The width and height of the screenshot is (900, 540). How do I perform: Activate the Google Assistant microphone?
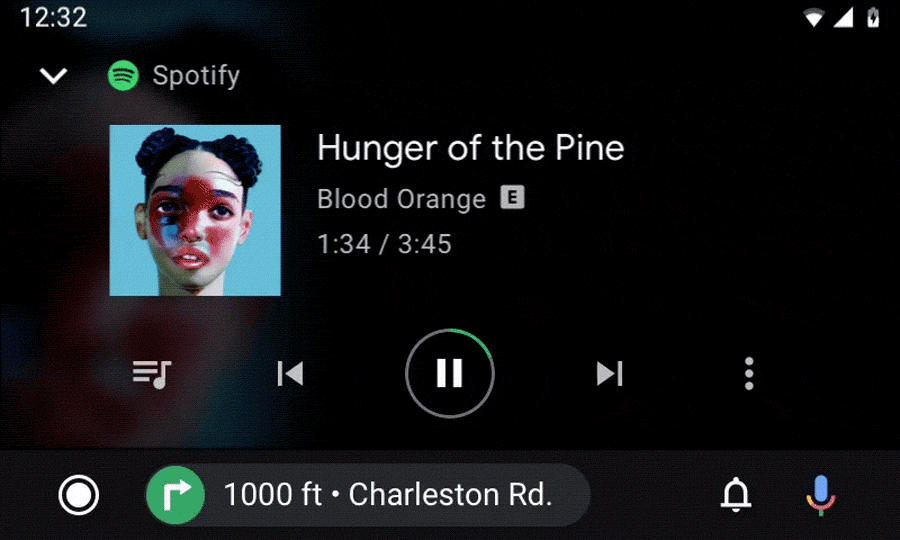coord(821,495)
